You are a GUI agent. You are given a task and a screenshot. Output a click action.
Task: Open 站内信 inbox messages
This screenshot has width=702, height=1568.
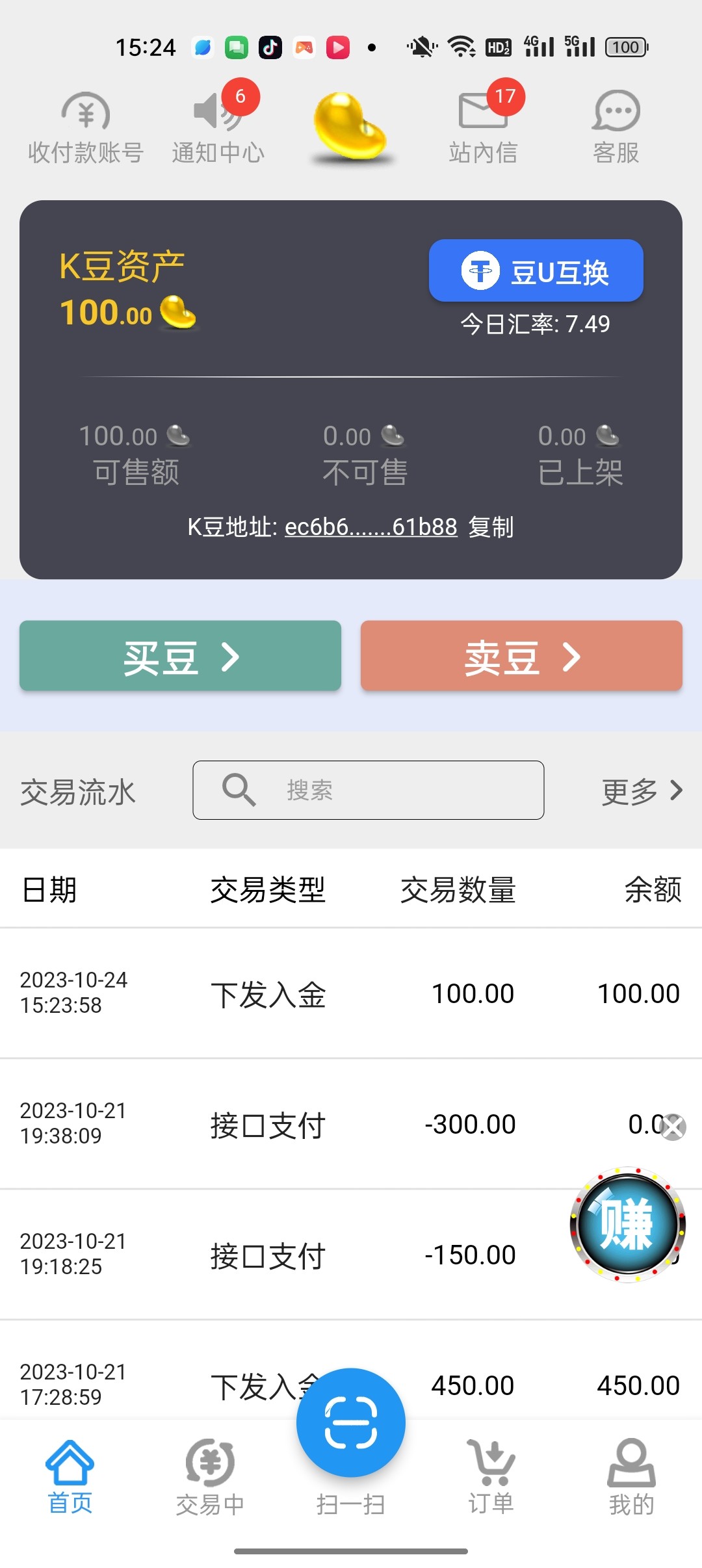pyautogui.click(x=483, y=128)
